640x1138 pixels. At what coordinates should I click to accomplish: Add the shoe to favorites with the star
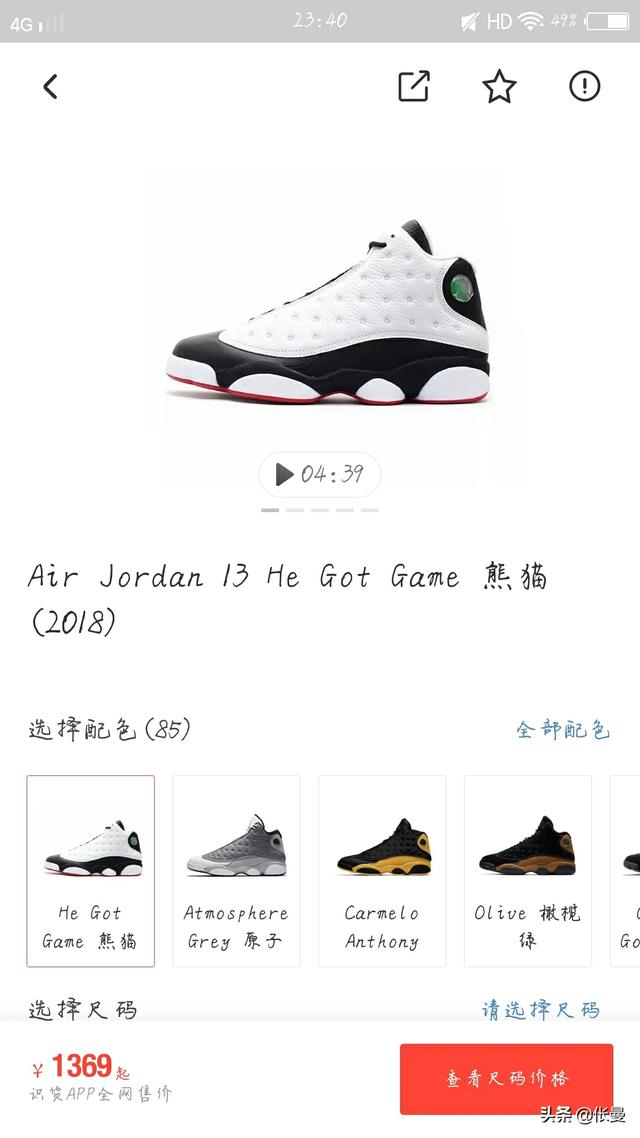(x=499, y=87)
